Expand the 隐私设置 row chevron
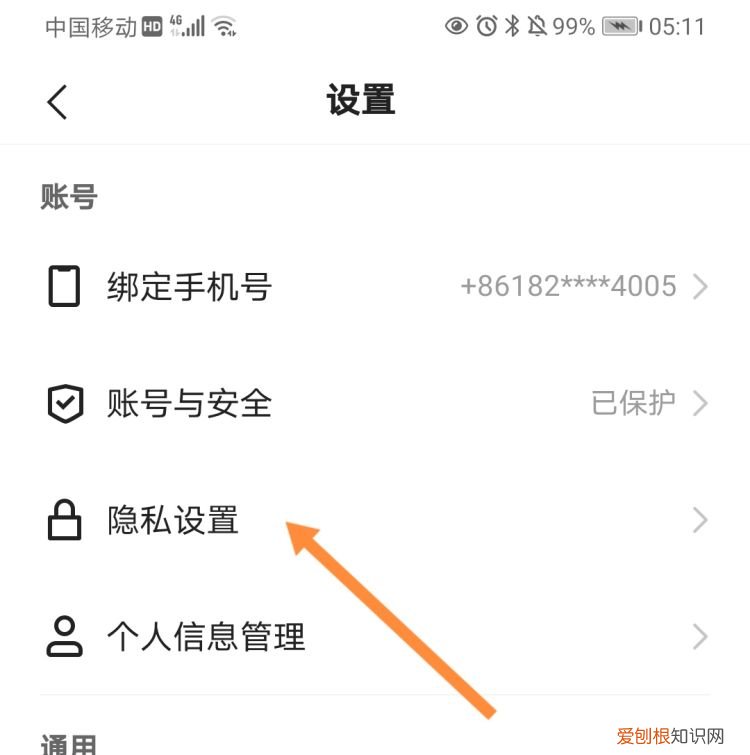Viewport: 750px width, 755px height. pyautogui.click(x=703, y=521)
